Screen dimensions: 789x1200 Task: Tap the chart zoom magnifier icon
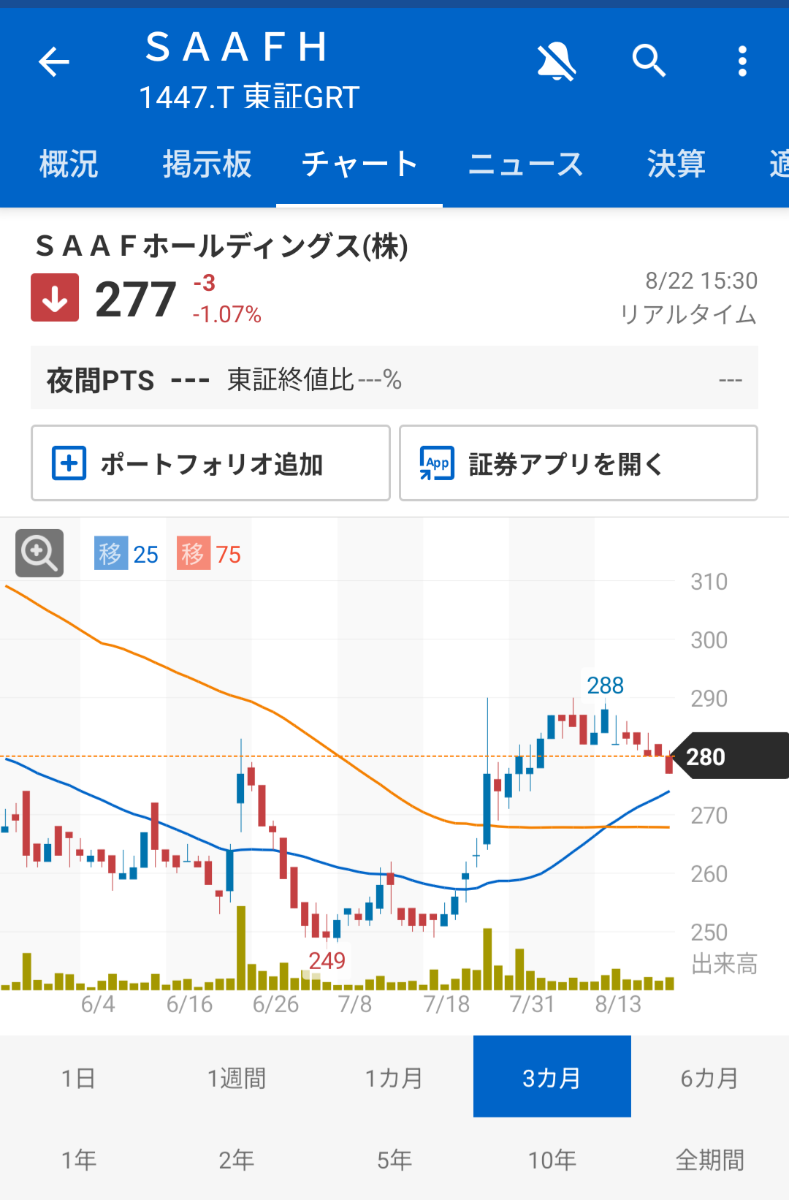point(37,553)
